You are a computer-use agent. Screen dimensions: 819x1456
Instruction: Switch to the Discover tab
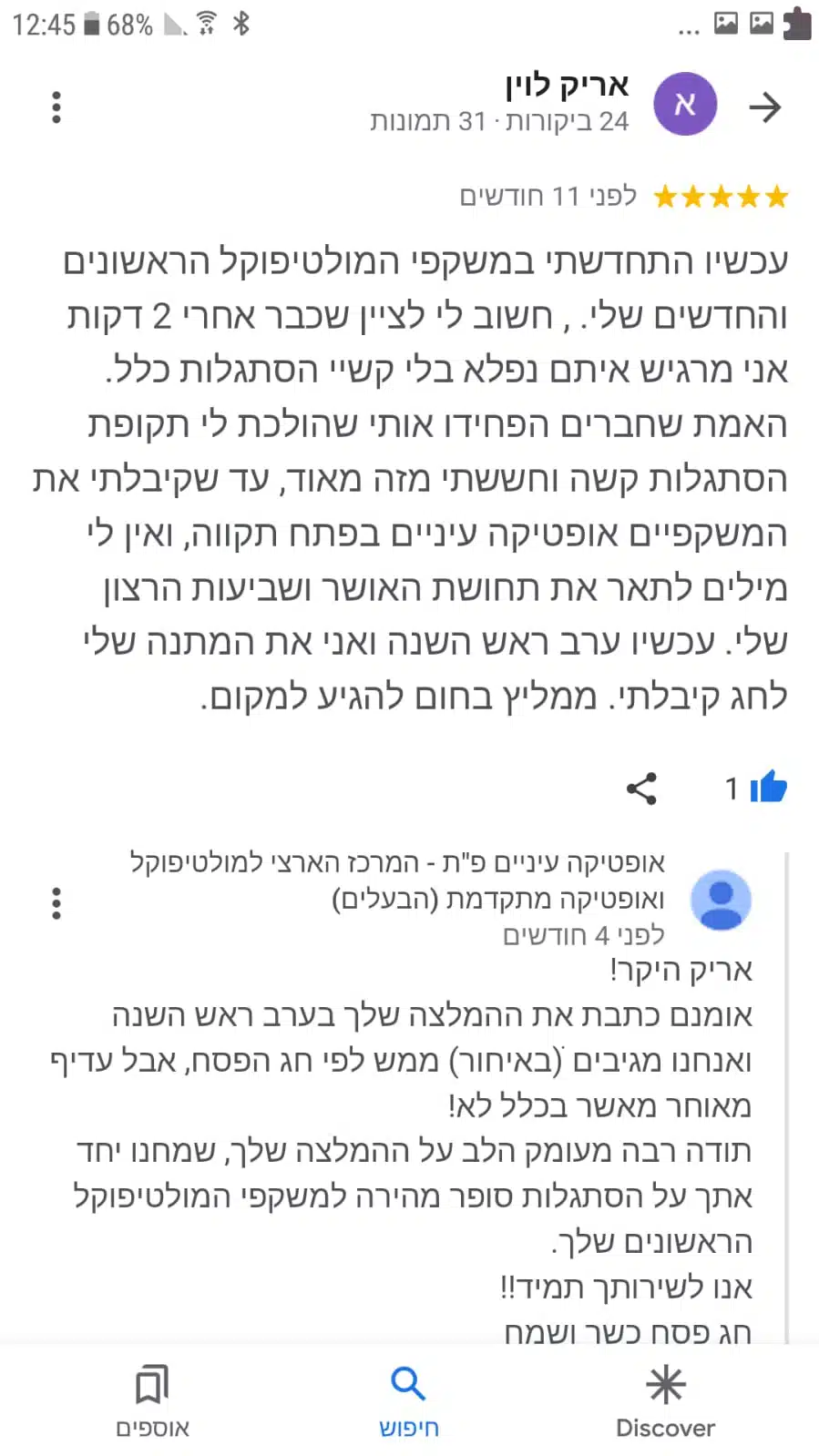(665, 1400)
